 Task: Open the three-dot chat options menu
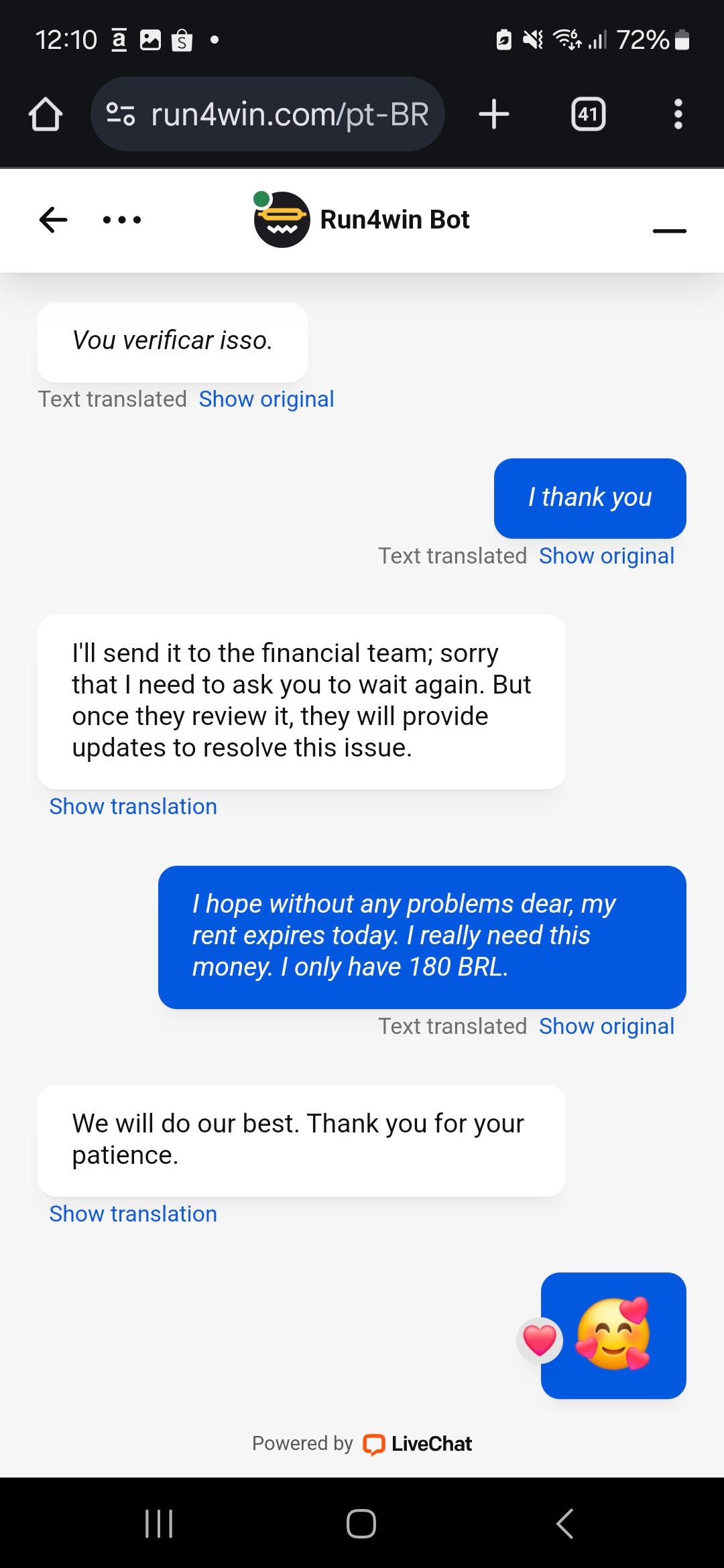click(x=122, y=220)
